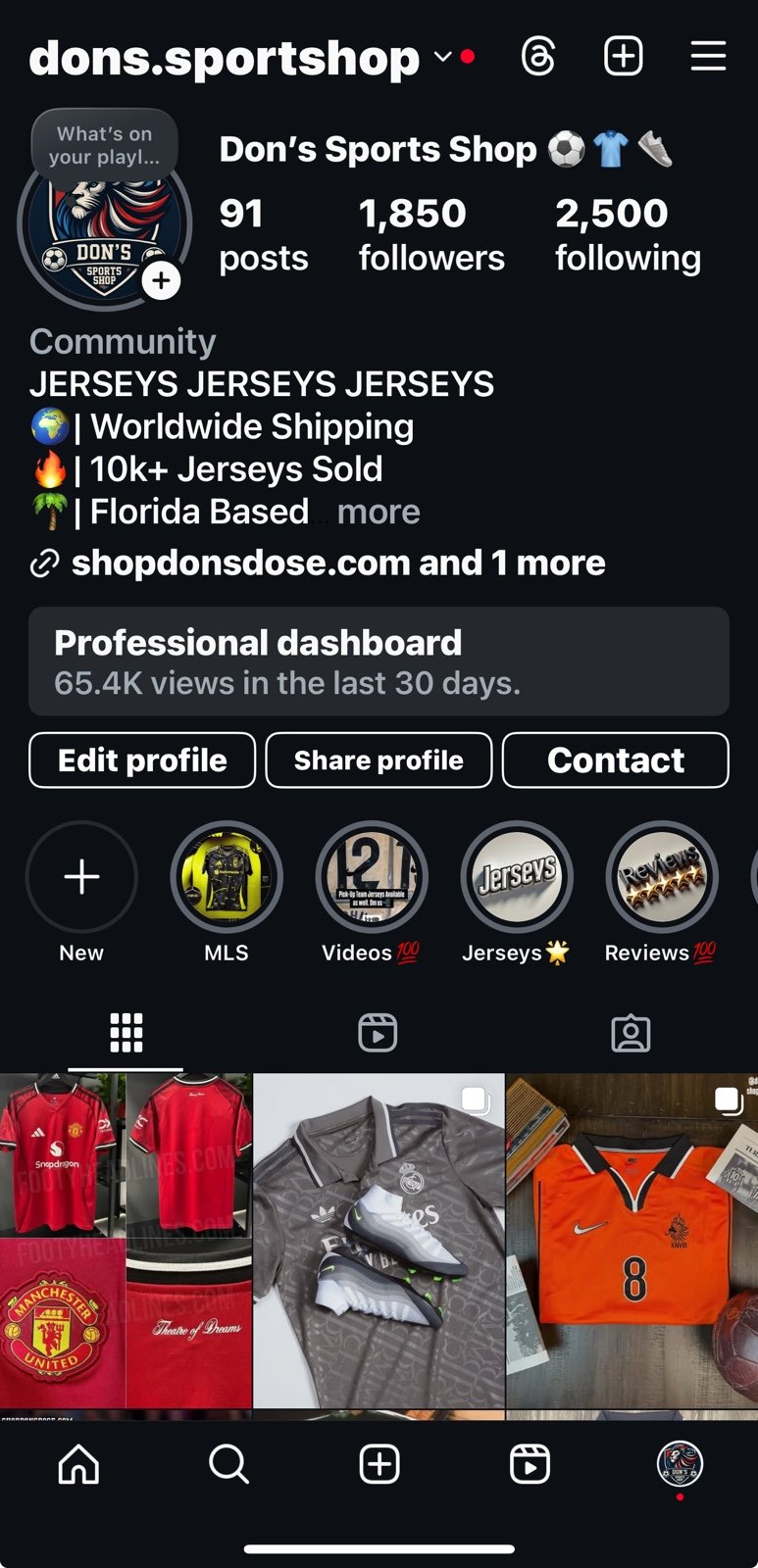The image size is (758, 1568).
Task: Expand bio with the more link
Action: tap(379, 512)
